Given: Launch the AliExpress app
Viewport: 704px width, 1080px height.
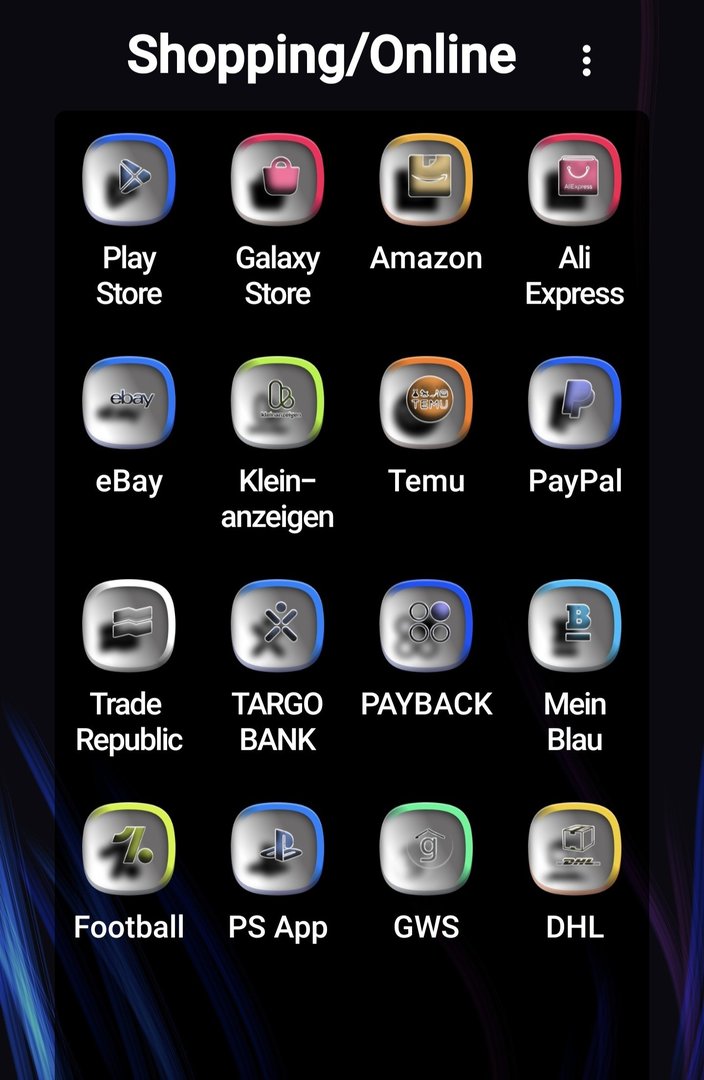Looking at the screenshot, I should 575,180.
